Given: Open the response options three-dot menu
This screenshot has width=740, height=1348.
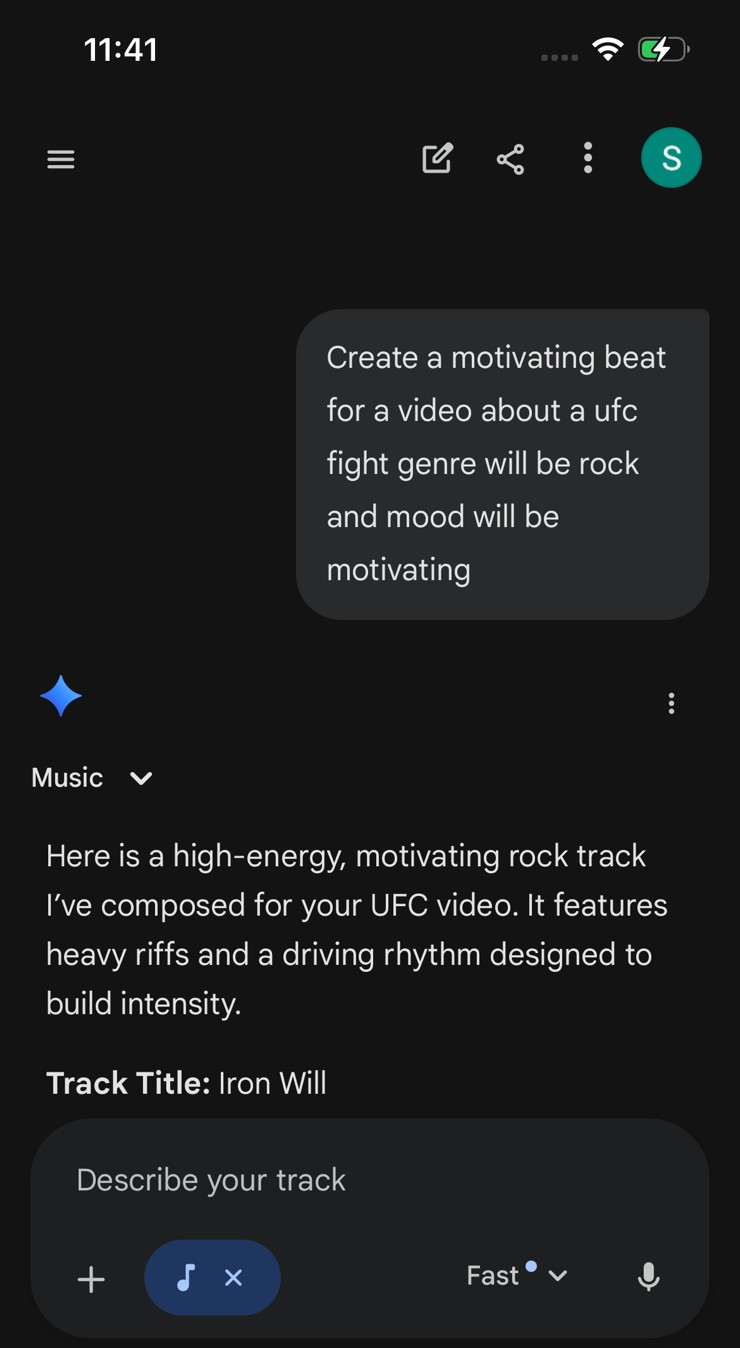Looking at the screenshot, I should [671, 703].
